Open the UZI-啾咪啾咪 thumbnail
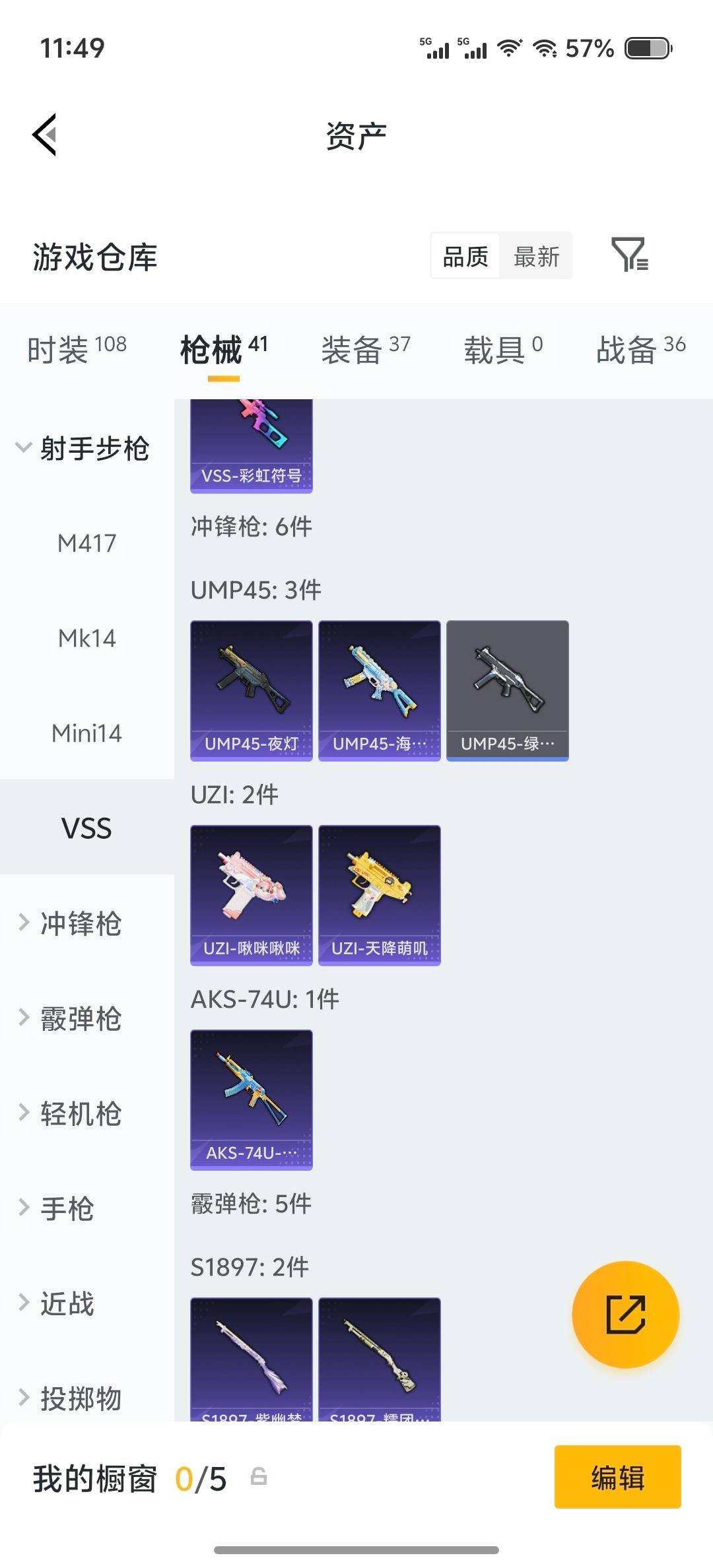This screenshot has height=1568, width=713. (x=251, y=893)
